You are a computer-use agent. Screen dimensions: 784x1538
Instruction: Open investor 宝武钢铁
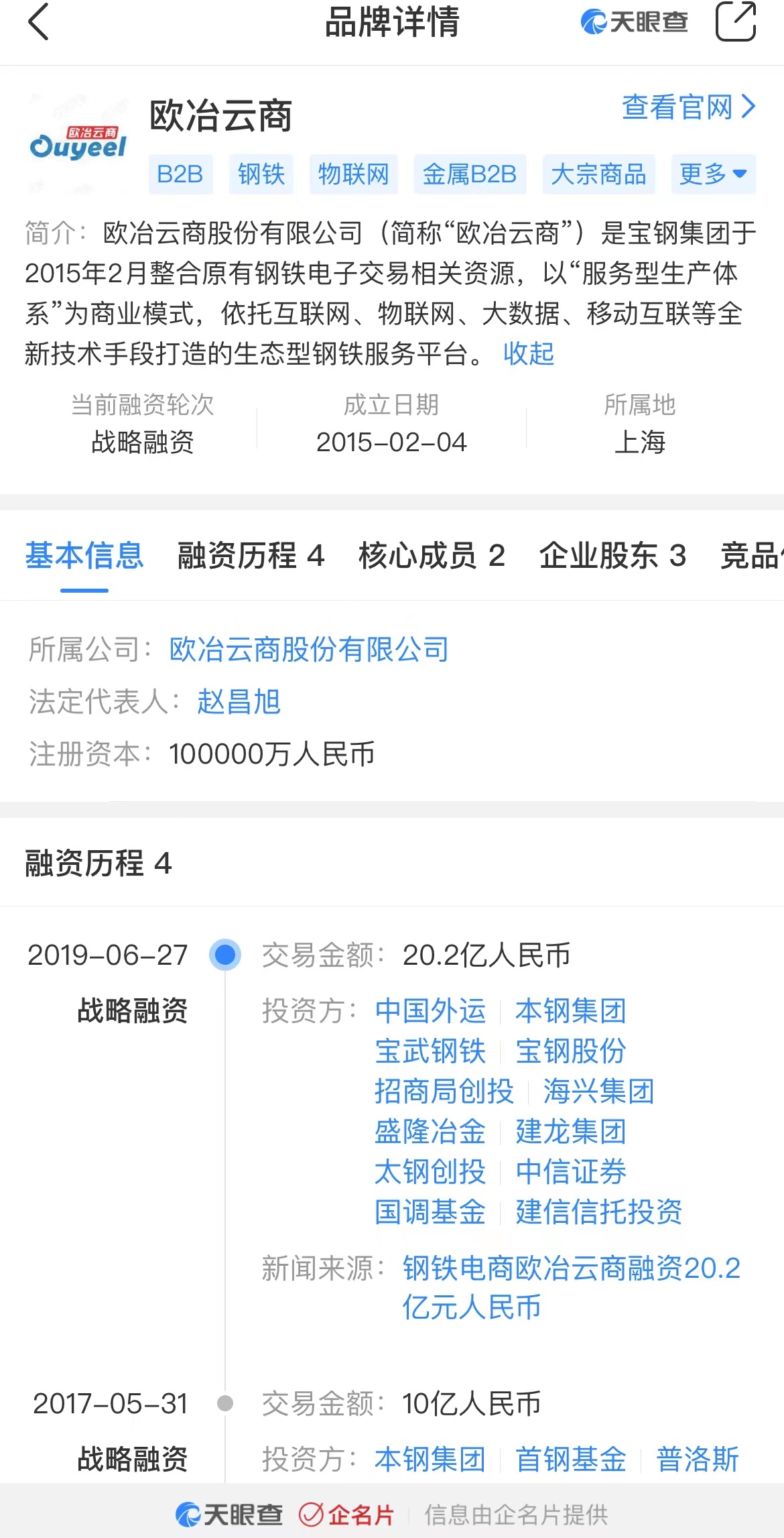pos(430,1051)
